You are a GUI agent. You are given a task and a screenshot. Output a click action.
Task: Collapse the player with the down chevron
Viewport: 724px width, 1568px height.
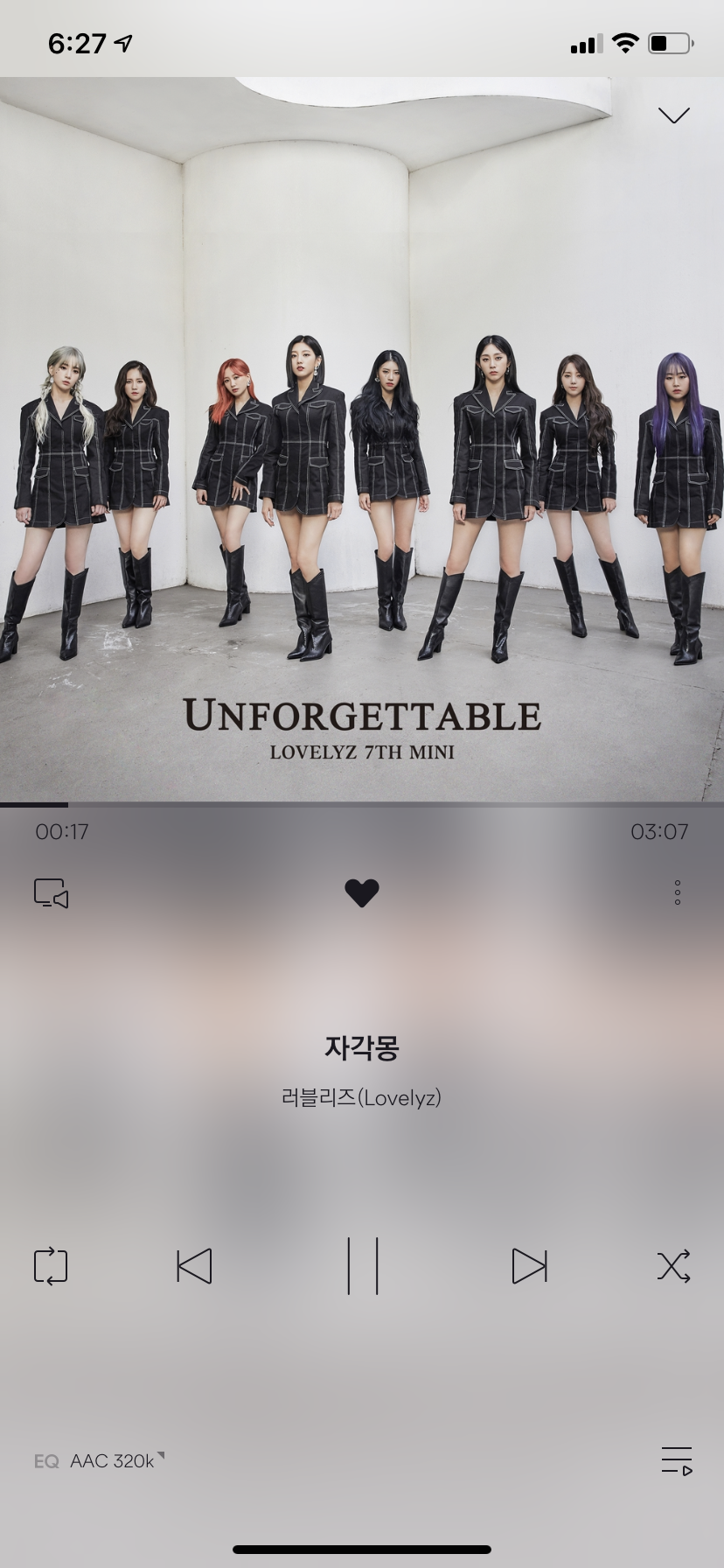(x=673, y=115)
